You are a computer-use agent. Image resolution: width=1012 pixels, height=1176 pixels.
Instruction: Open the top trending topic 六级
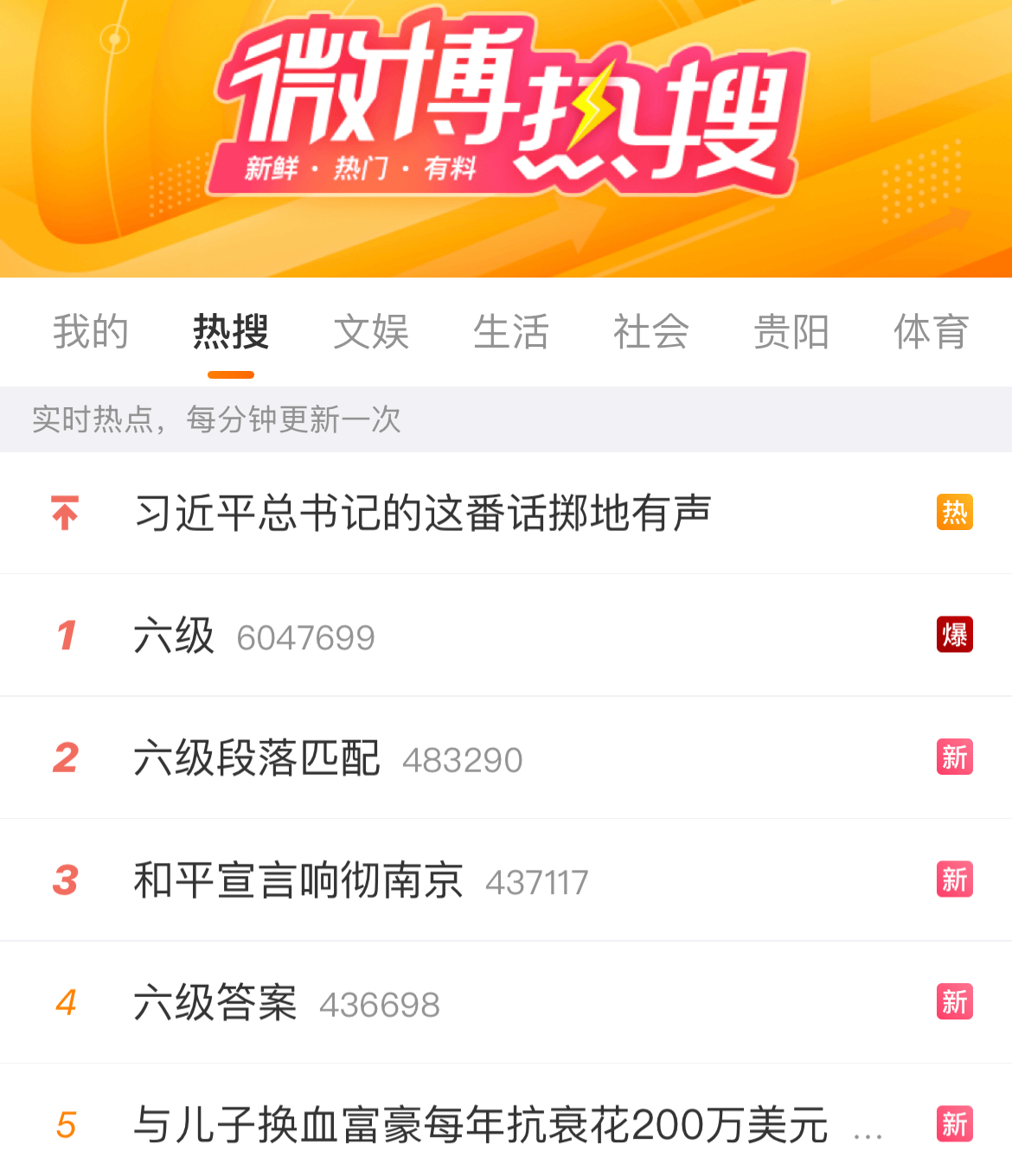[174, 636]
